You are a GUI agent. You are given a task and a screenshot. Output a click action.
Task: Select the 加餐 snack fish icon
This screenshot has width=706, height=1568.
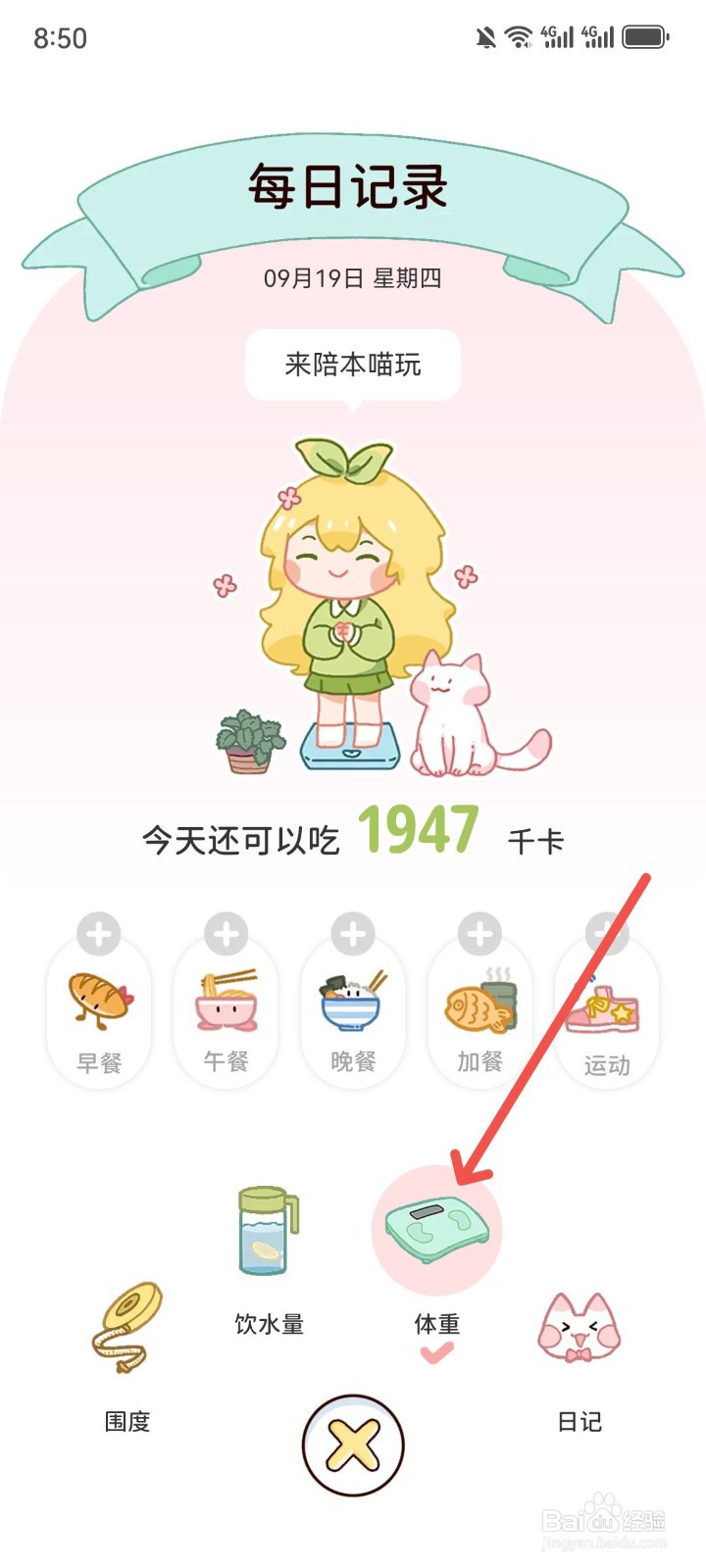pyautogui.click(x=478, y=1004)
